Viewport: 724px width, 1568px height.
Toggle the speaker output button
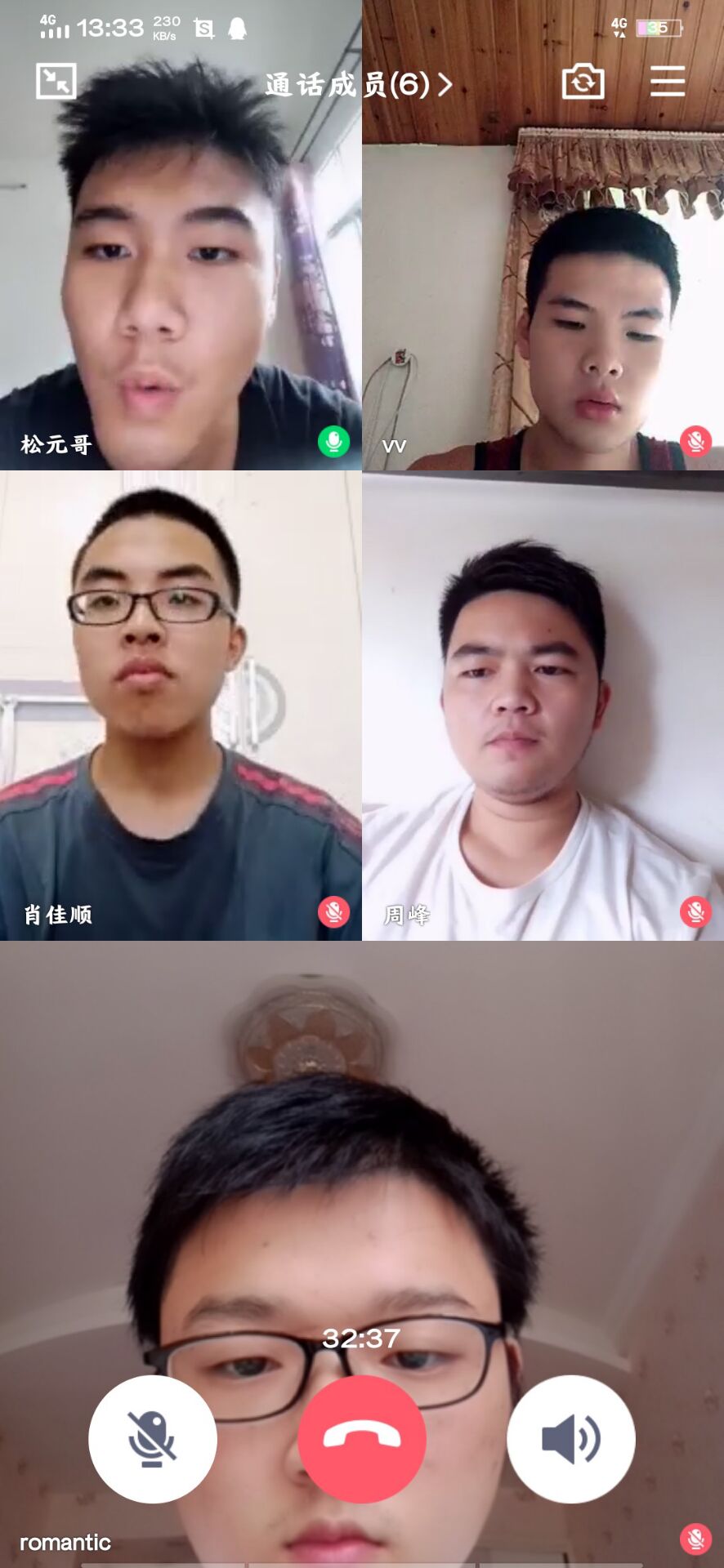click(570, 1438)
